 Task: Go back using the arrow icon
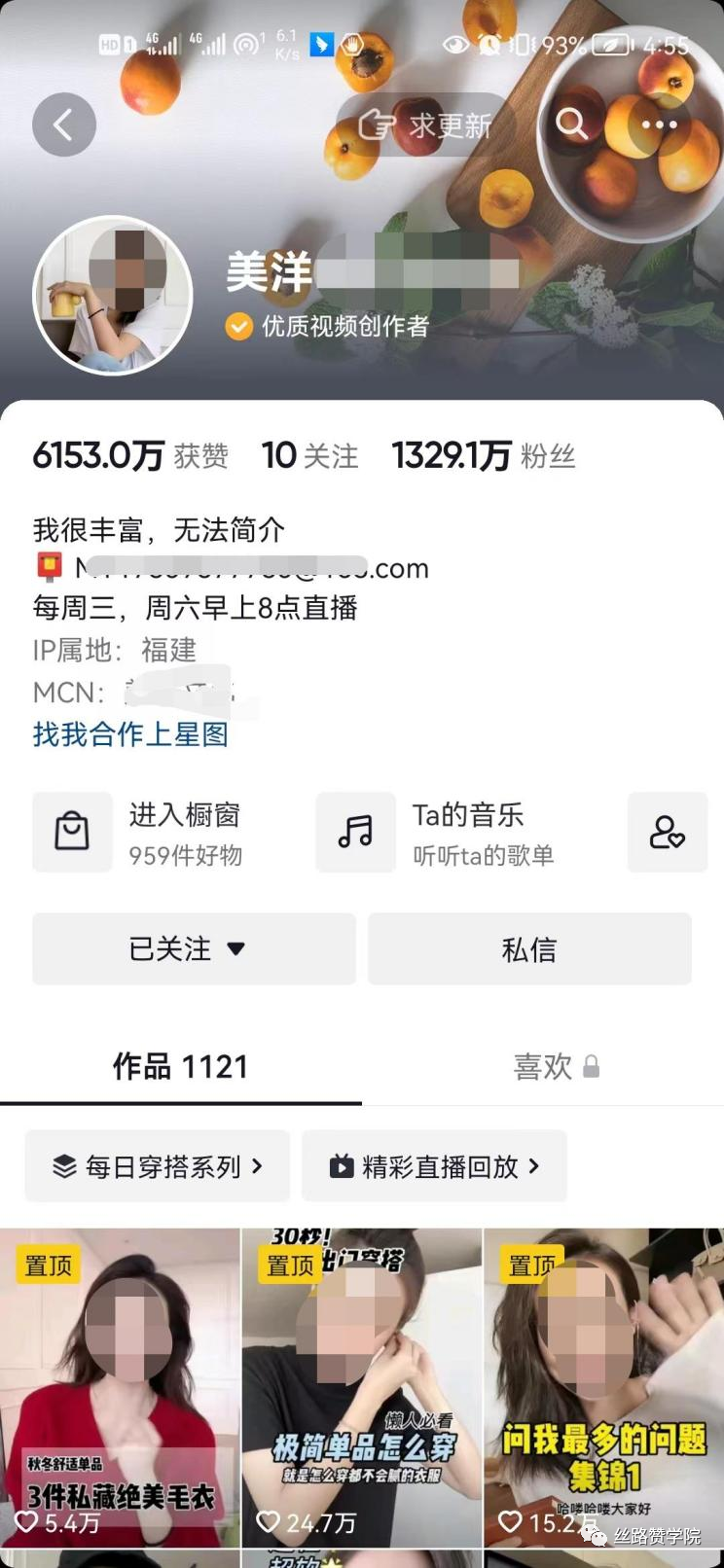(64, 125)
